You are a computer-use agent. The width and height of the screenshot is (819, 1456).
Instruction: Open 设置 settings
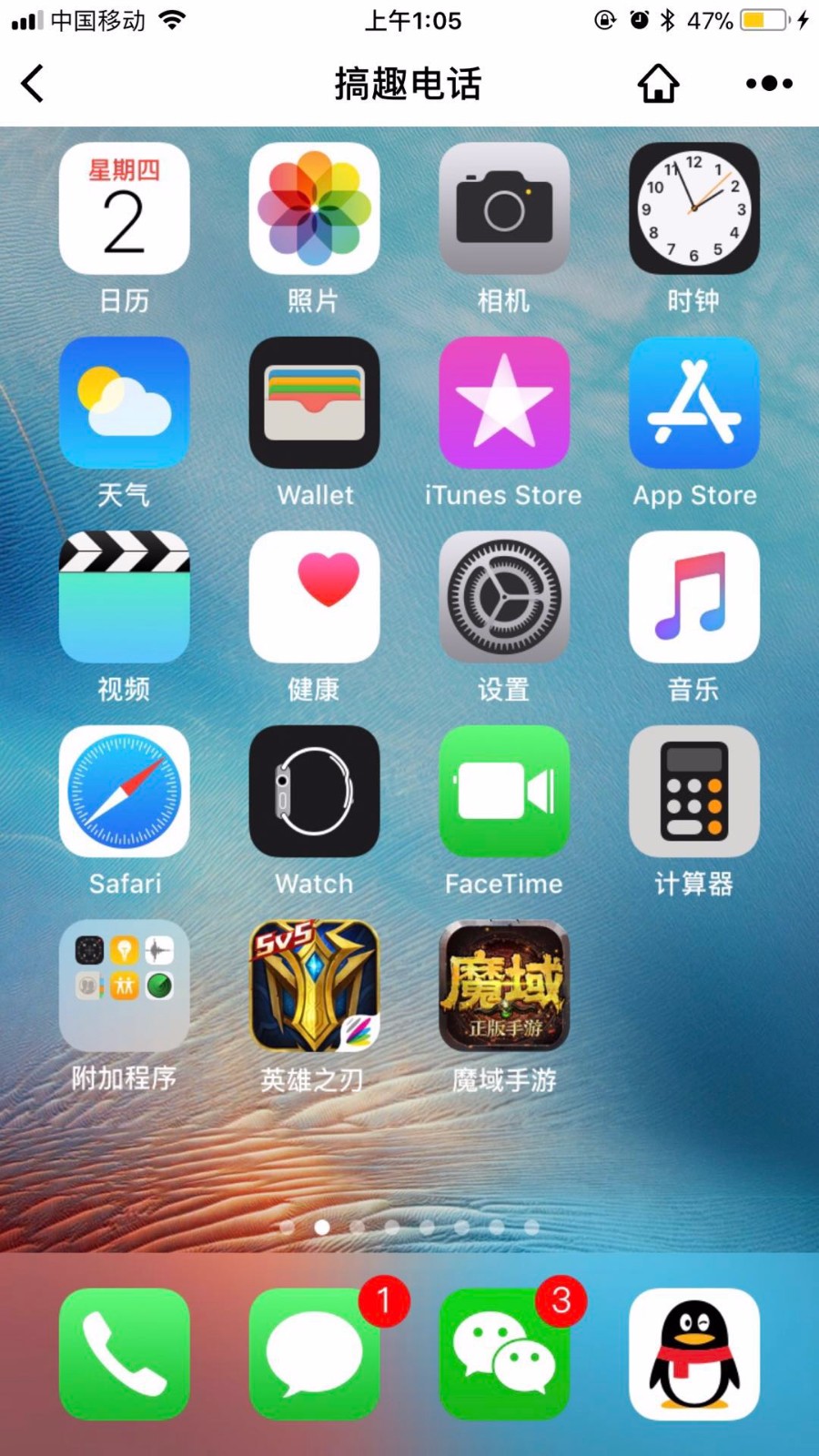click(x=504, y=598)
